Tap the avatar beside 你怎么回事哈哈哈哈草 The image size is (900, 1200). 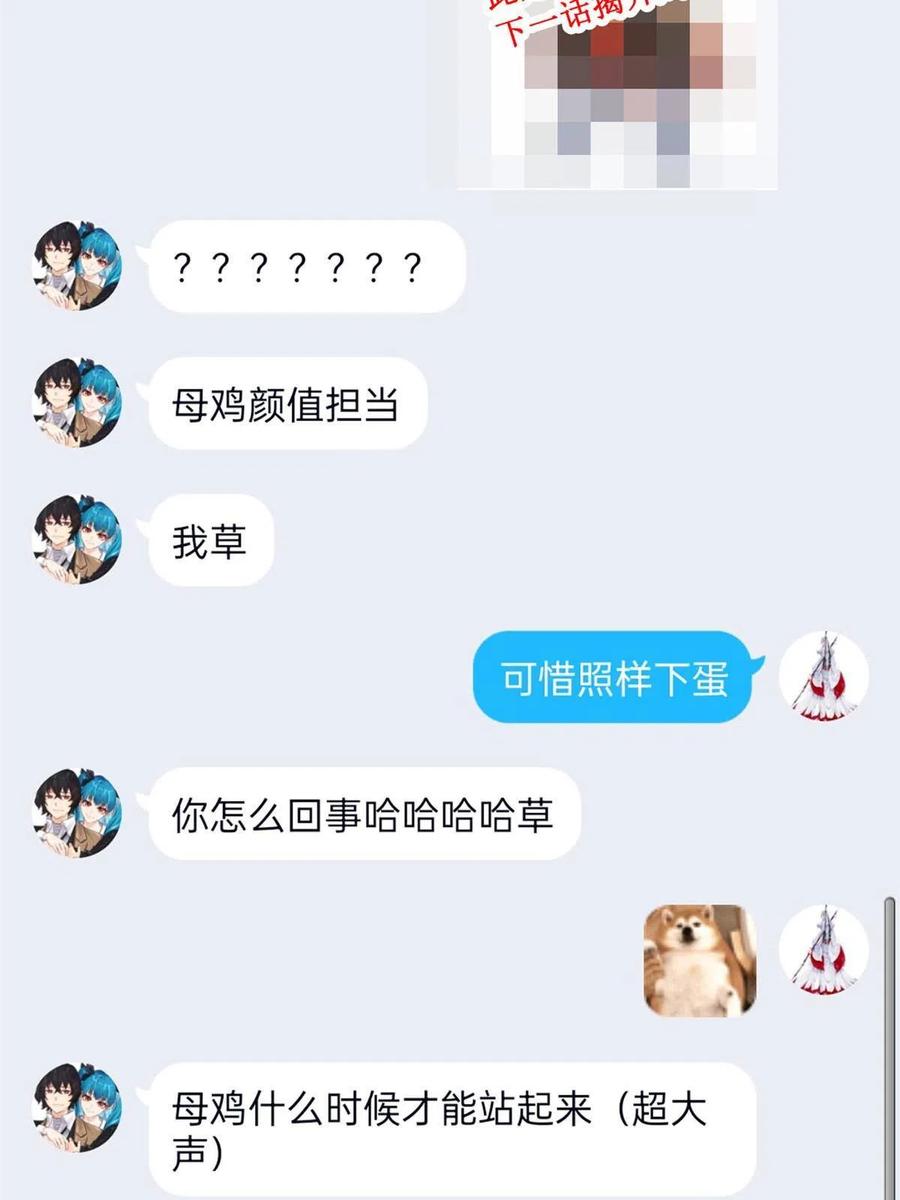point(77,813)
